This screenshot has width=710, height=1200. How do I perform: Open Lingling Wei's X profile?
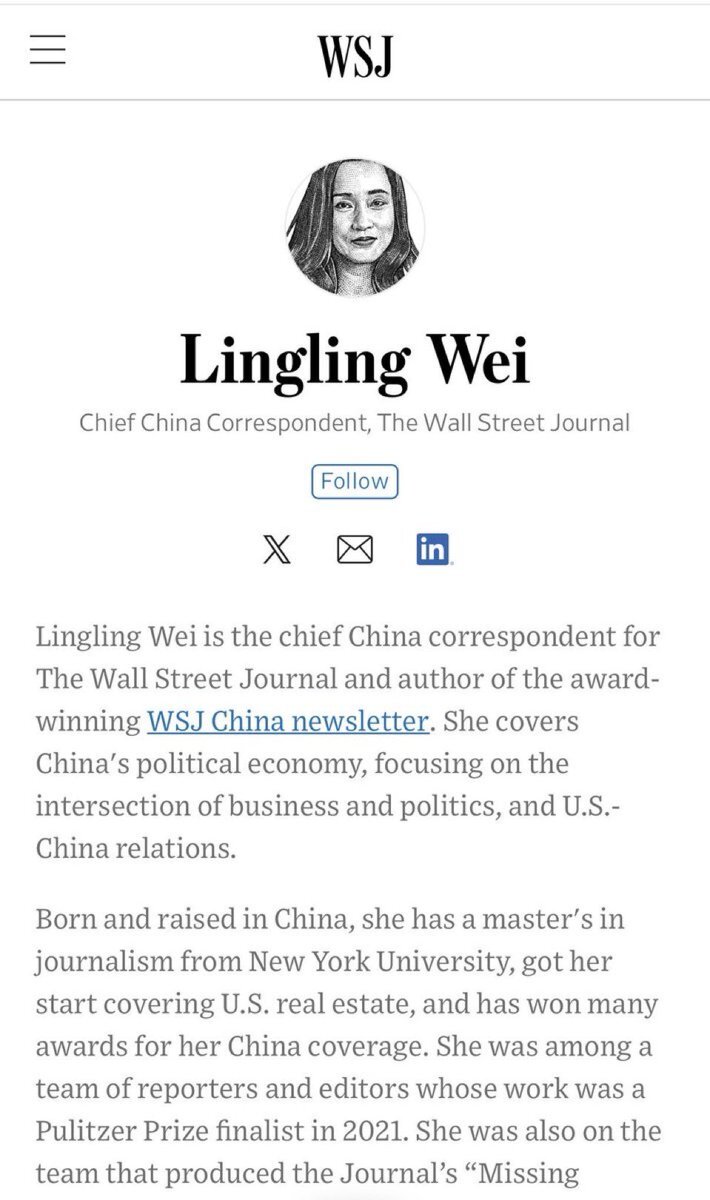click(277, 549)
